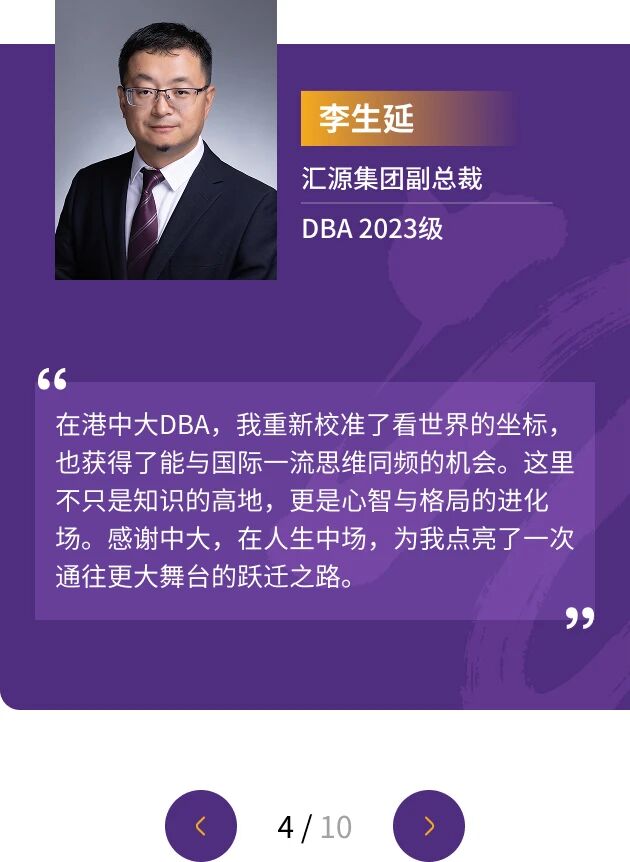Go to the previous testimonial slide

click(x=201, y=826)
